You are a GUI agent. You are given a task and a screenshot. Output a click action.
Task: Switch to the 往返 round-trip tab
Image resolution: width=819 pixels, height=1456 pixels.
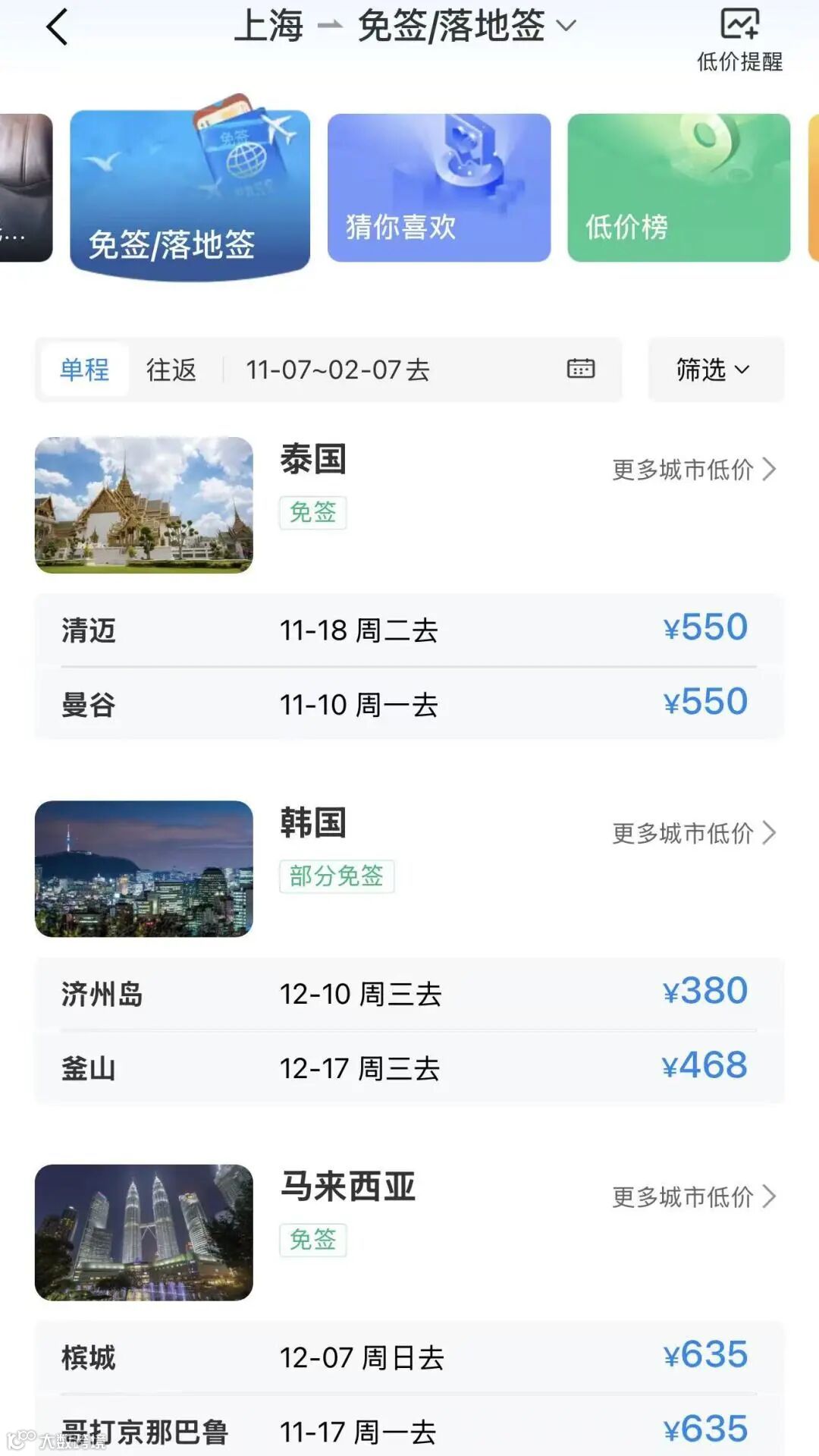[170, 370]
